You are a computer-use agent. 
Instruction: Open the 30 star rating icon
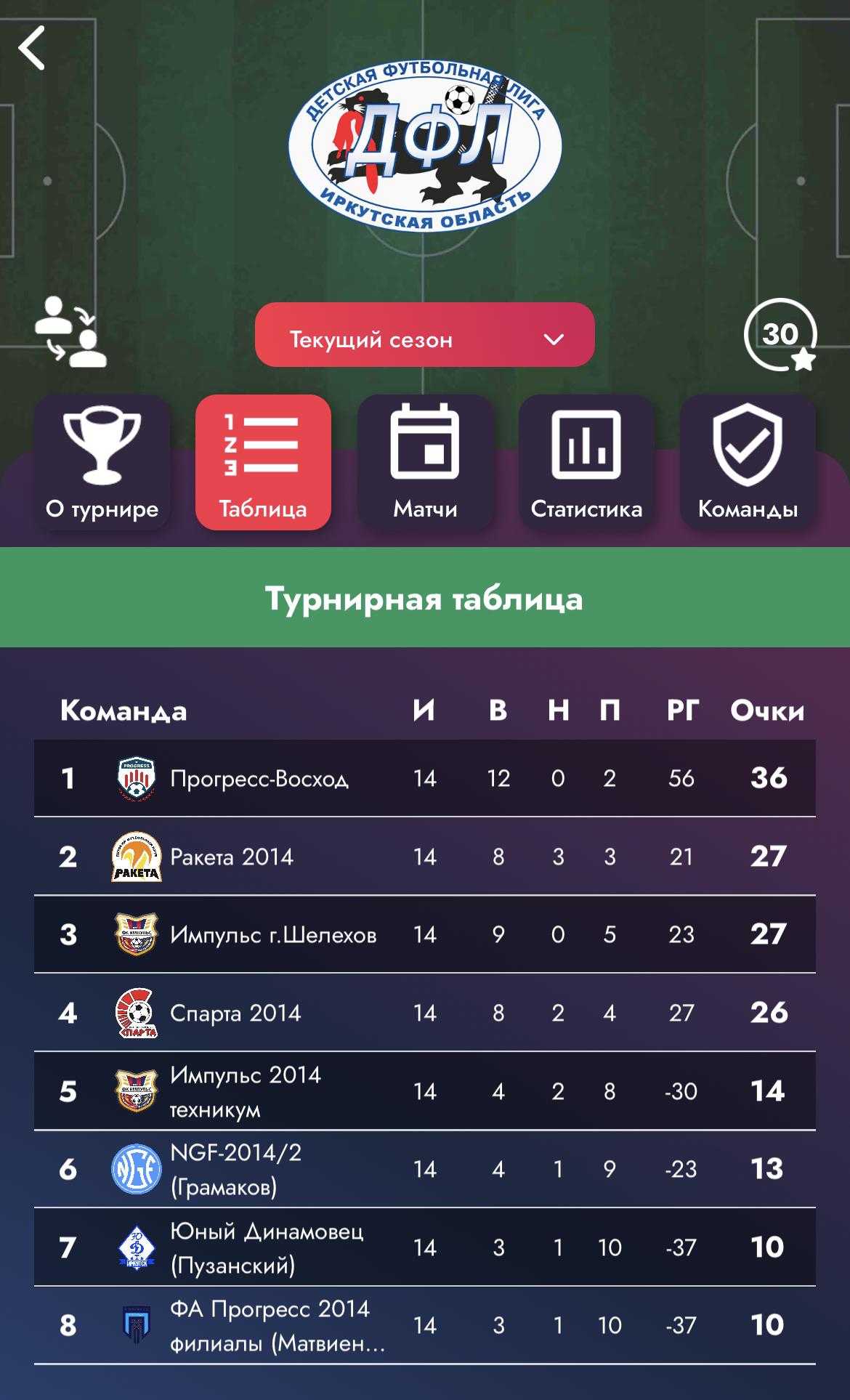point(780,335)
